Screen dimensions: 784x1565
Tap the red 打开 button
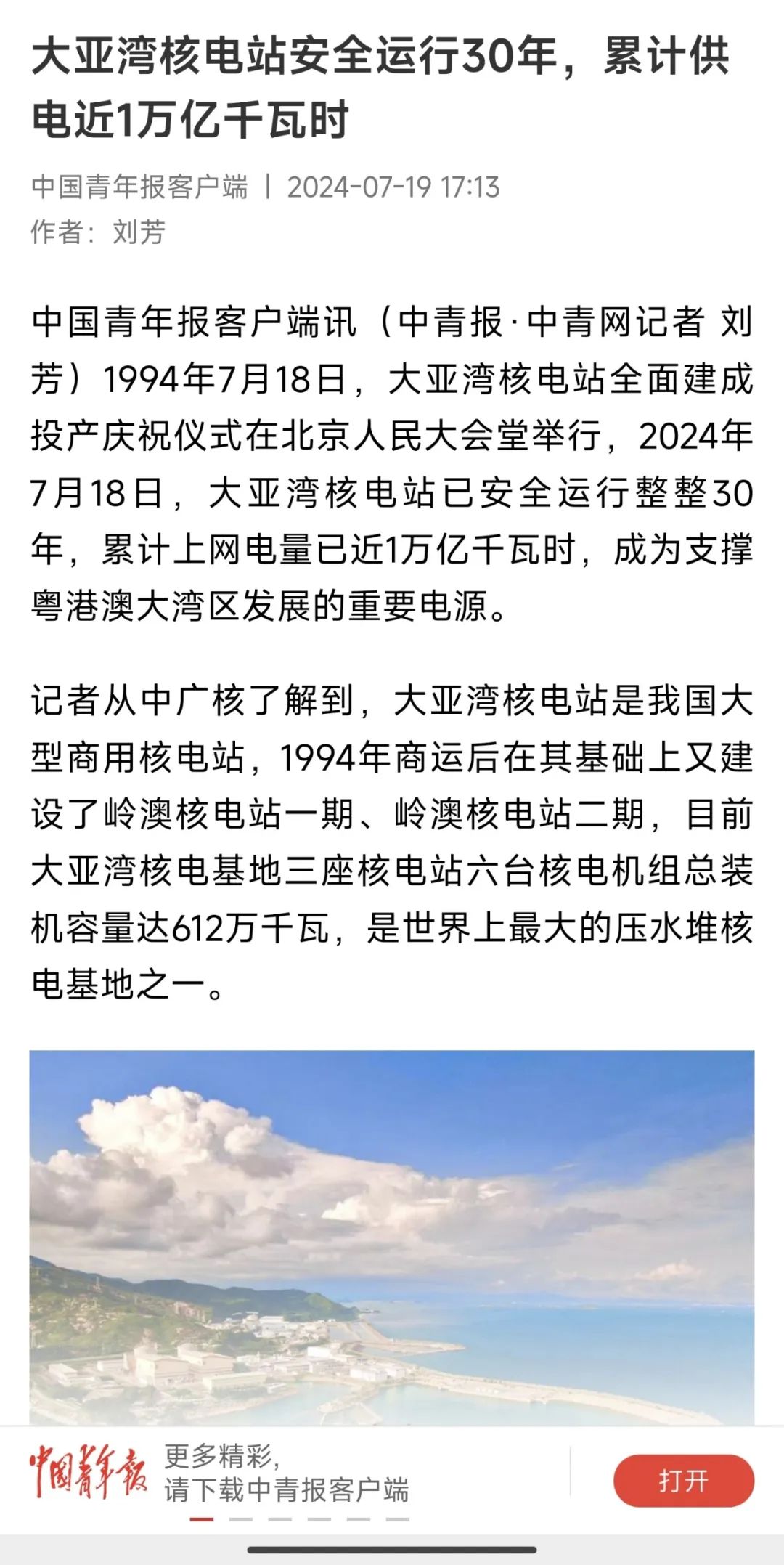click(x=683, y=1481)
